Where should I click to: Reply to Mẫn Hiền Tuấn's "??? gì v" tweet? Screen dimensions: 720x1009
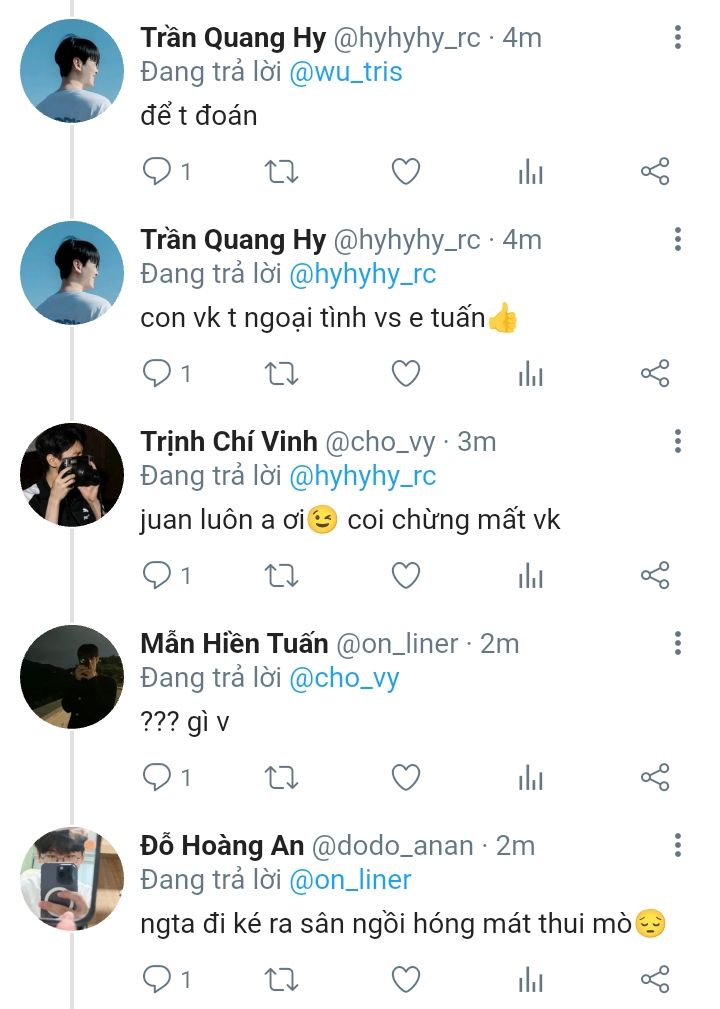(158, 777)
